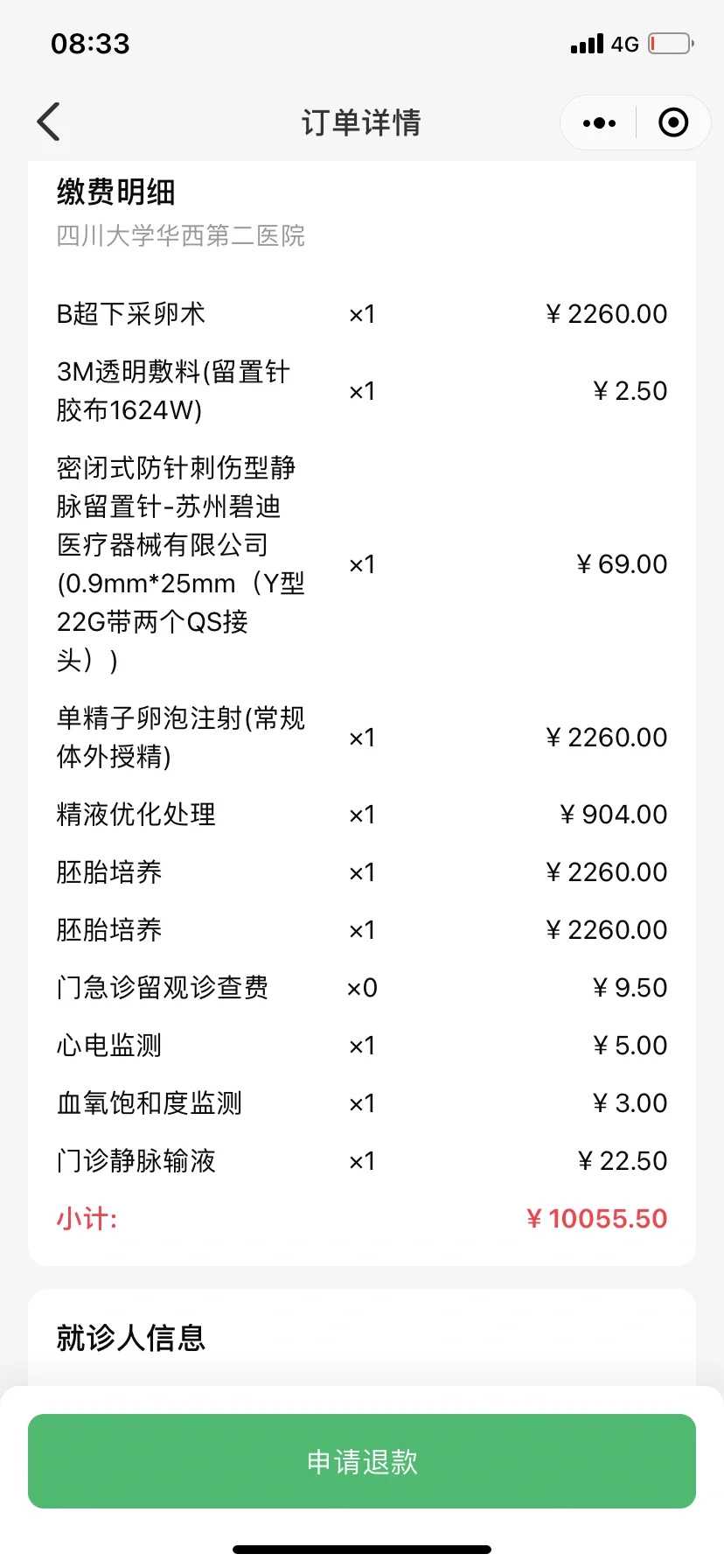Tap the 申请退款 refund button
724x1568 pixels.
tap(362, 1460)
